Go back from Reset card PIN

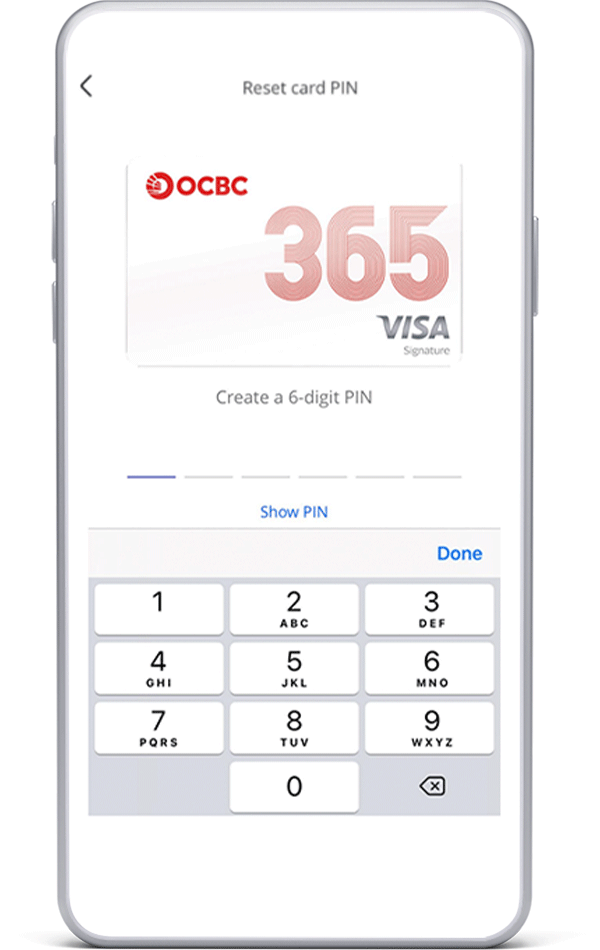pyautogui.click(x=86, y=87)
